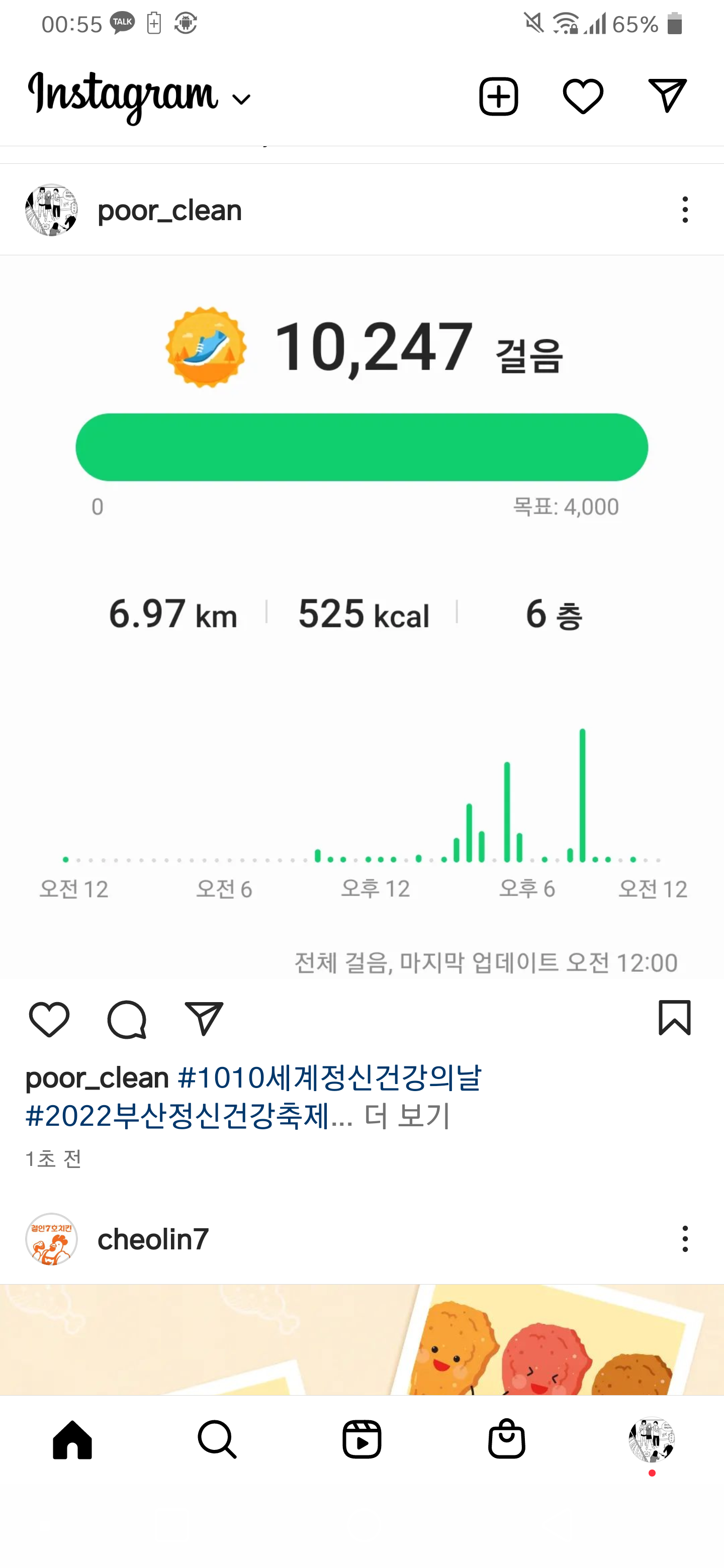Go to the Home tab
The height and width of the screenshot is (1568, 724).
tap(72, 1440)
